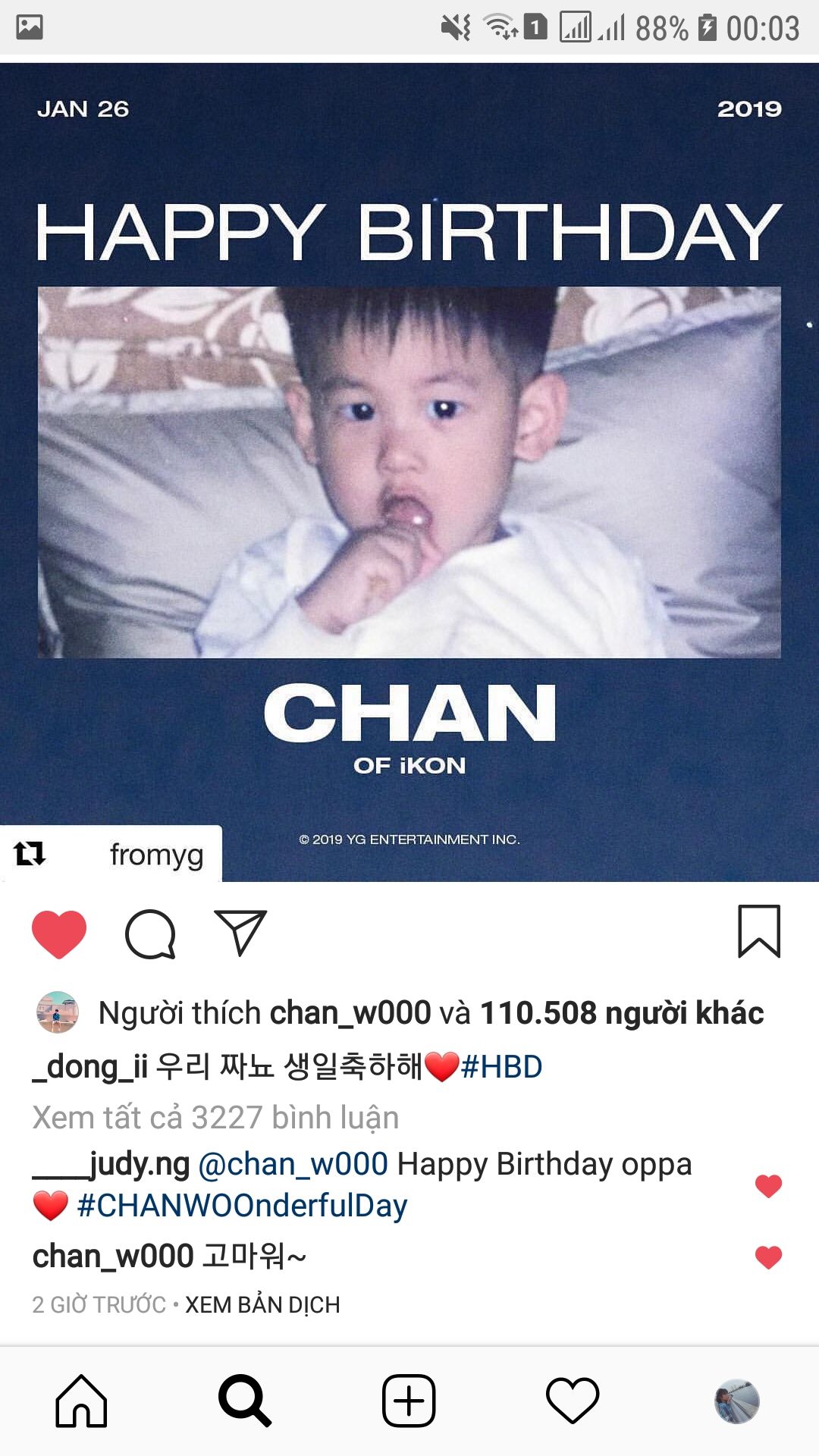The height and width of the screenshot is (1456, 819).
Task: Open the Happy Birthday Chan post image
Action: point(409,472)
